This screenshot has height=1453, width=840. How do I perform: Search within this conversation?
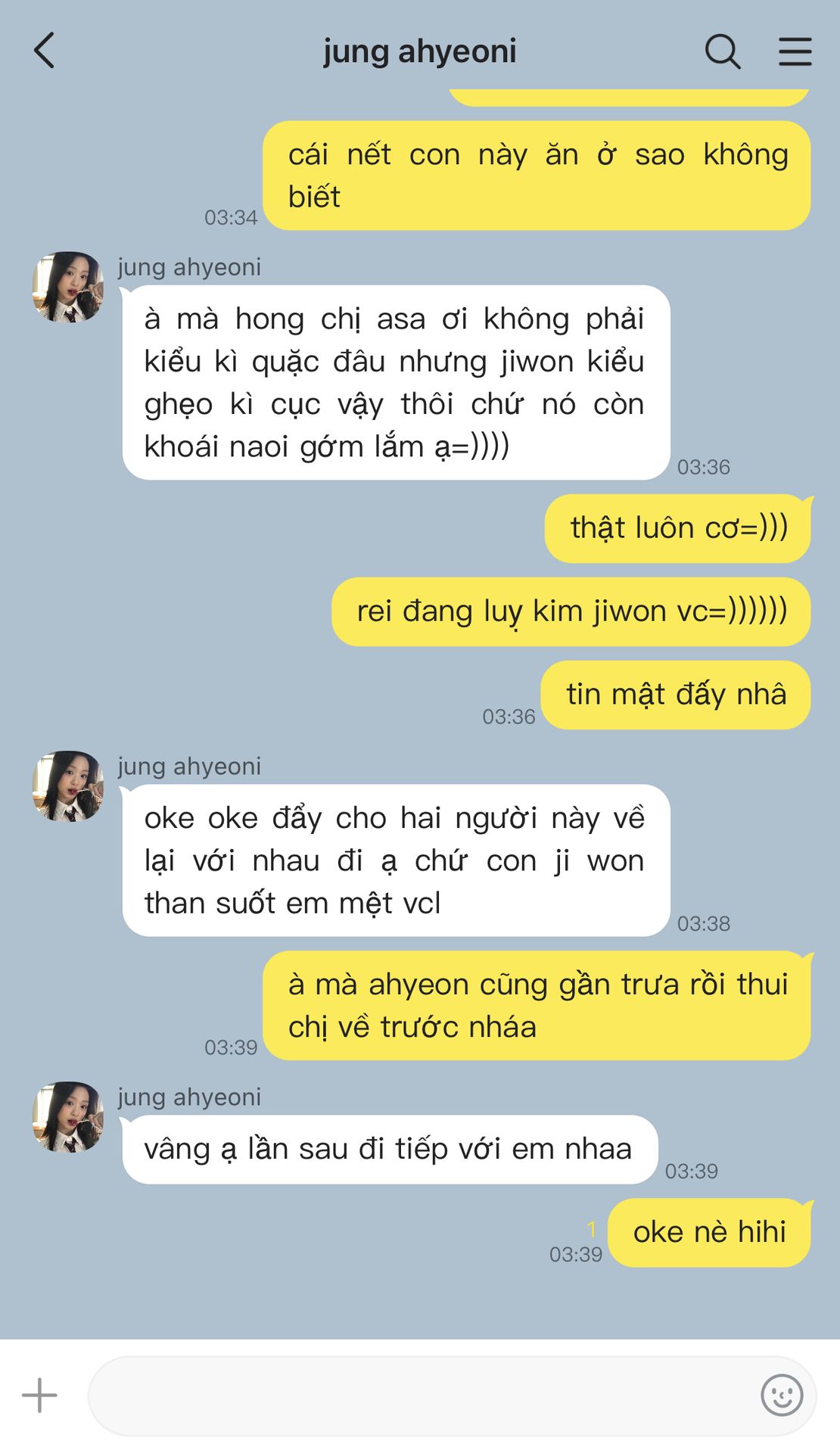point(722,51)
